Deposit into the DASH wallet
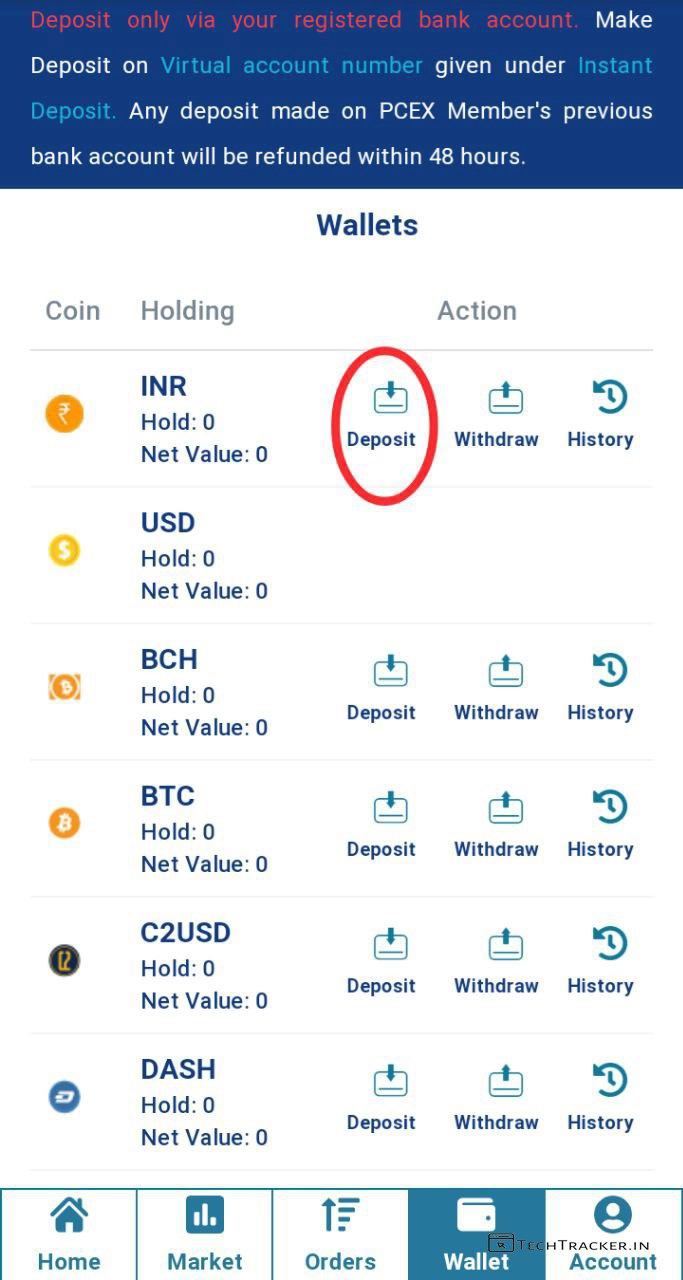This screenshot has height=1280, width=683. point(381,1098)
